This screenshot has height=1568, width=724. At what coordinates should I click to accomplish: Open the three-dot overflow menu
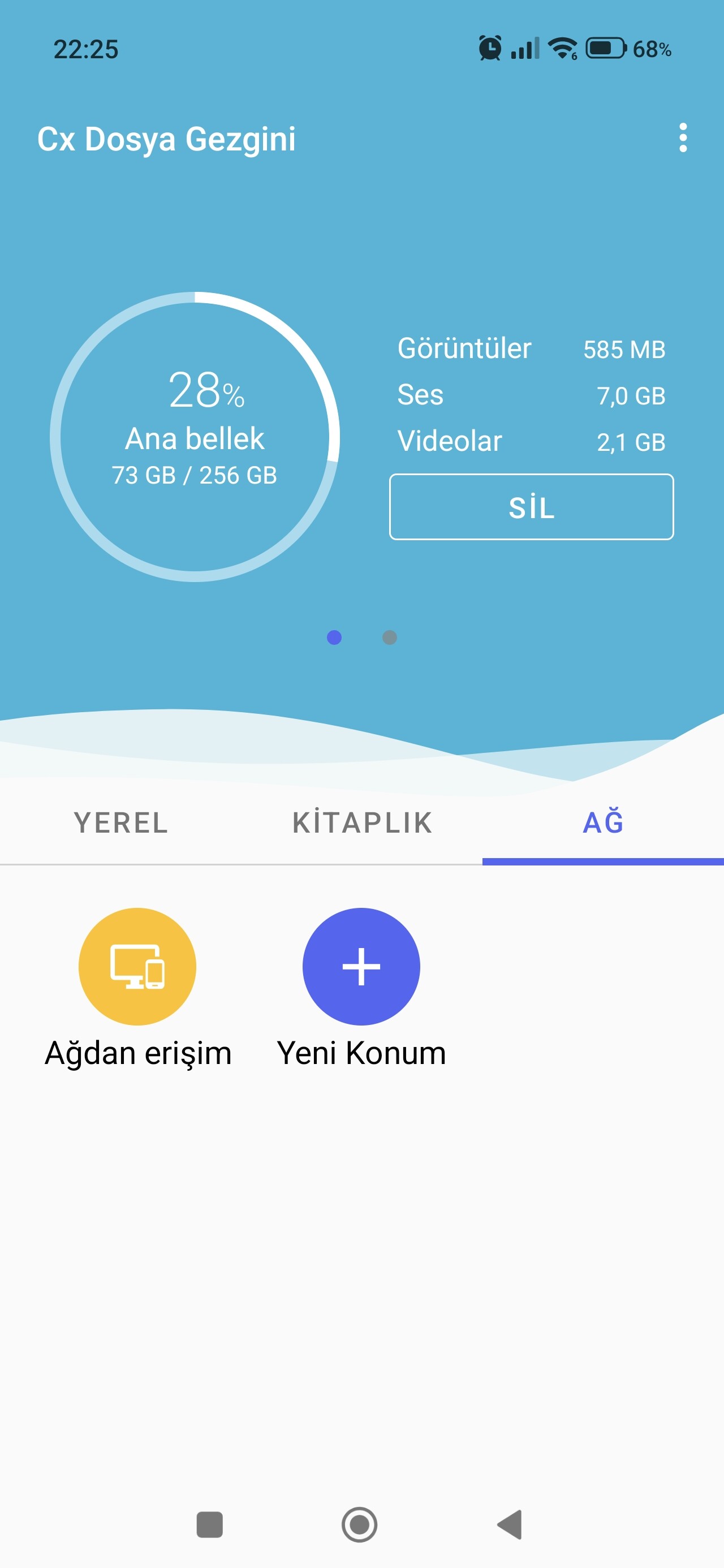click(683, 137)
